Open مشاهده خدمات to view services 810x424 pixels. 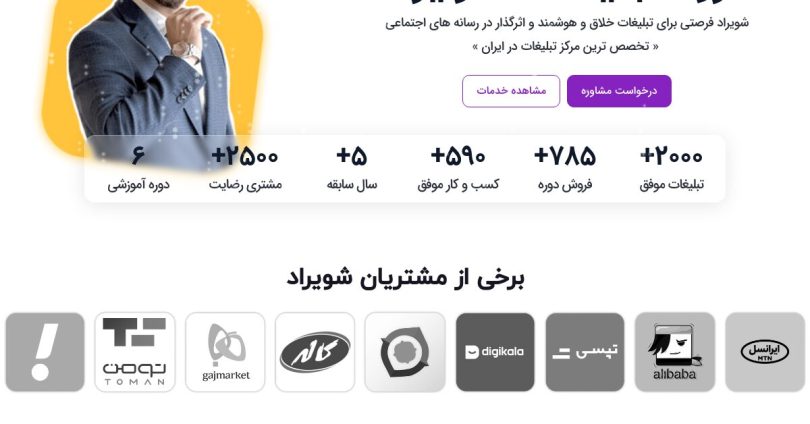[x=511, y=91]
